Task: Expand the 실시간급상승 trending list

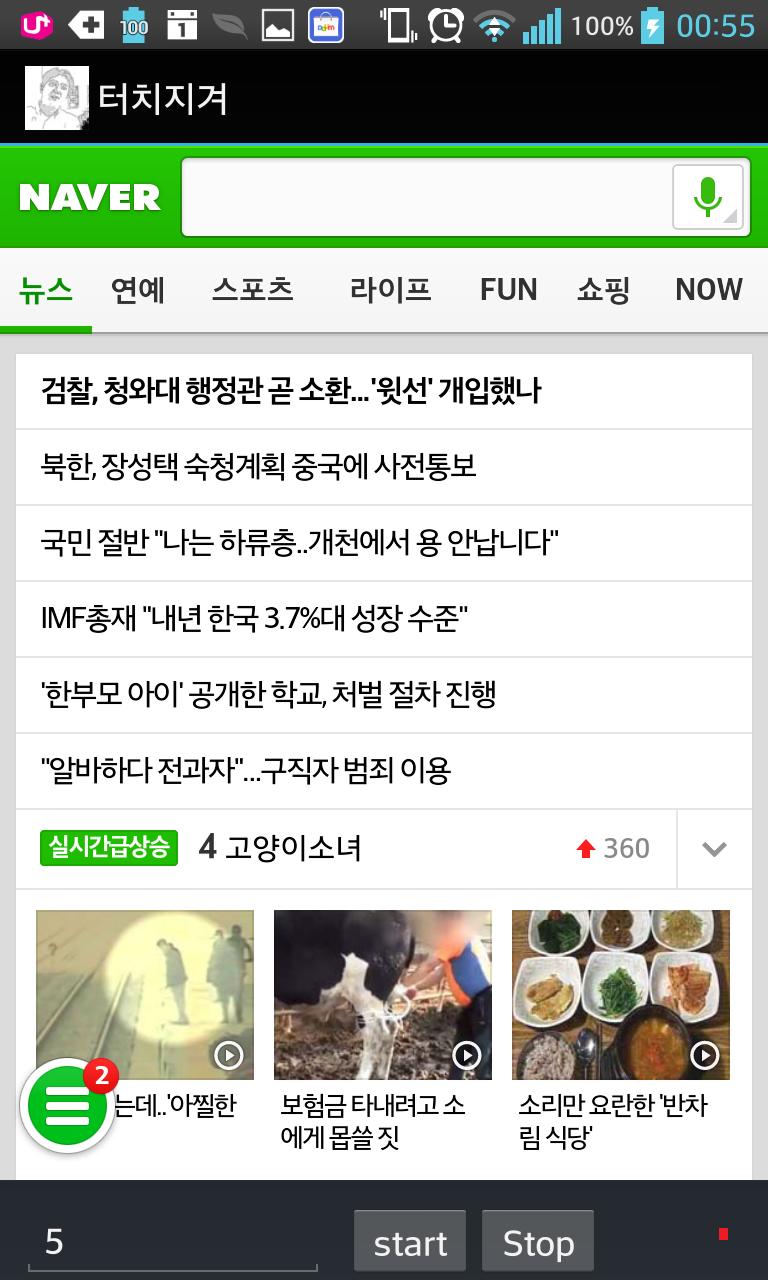Action: point(714,849)
